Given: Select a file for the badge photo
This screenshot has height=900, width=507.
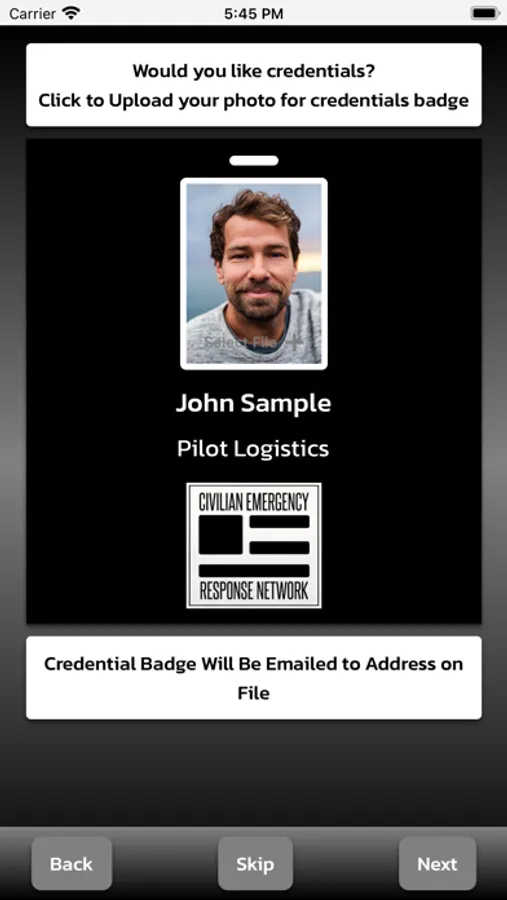Looking at the screenshot, I should 253,343.
